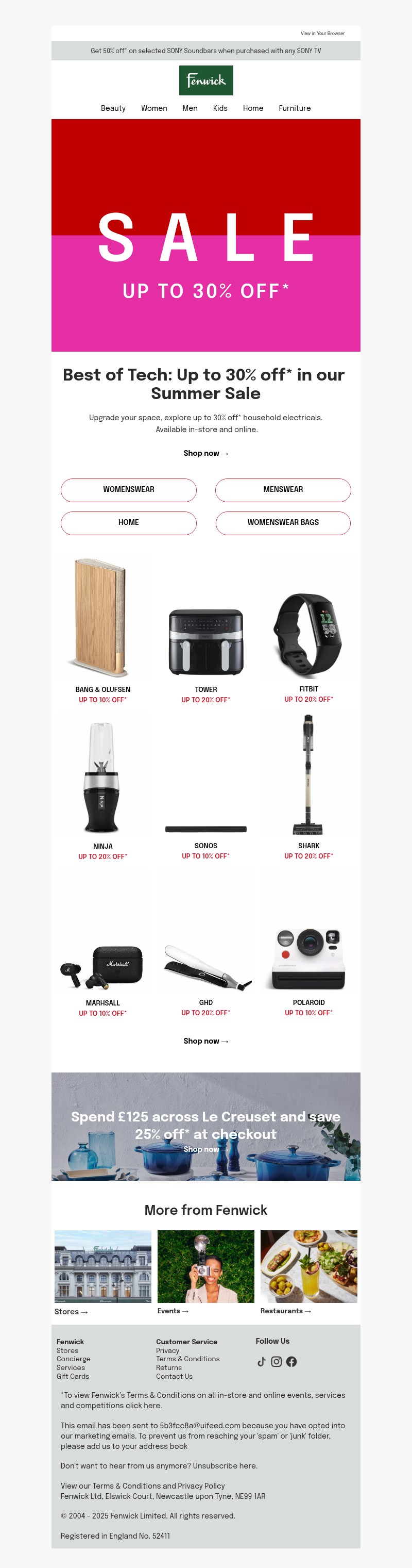
Task: Tap Contact Us in the footer
Action: [174, 1376]
